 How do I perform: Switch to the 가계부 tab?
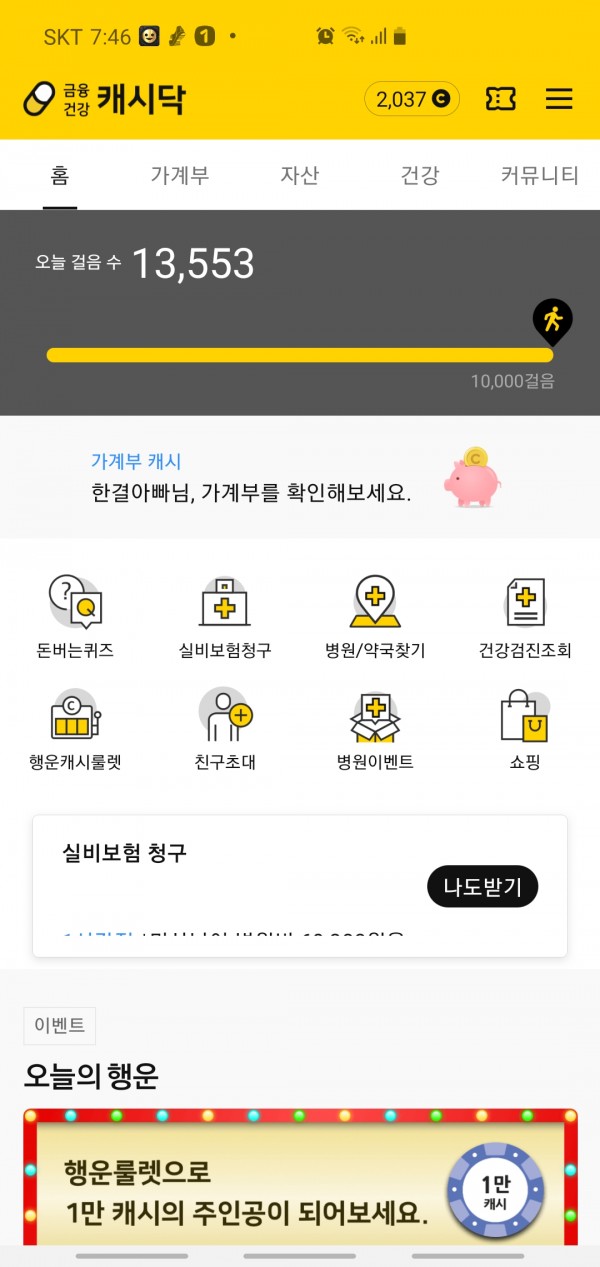coord(180,176)
